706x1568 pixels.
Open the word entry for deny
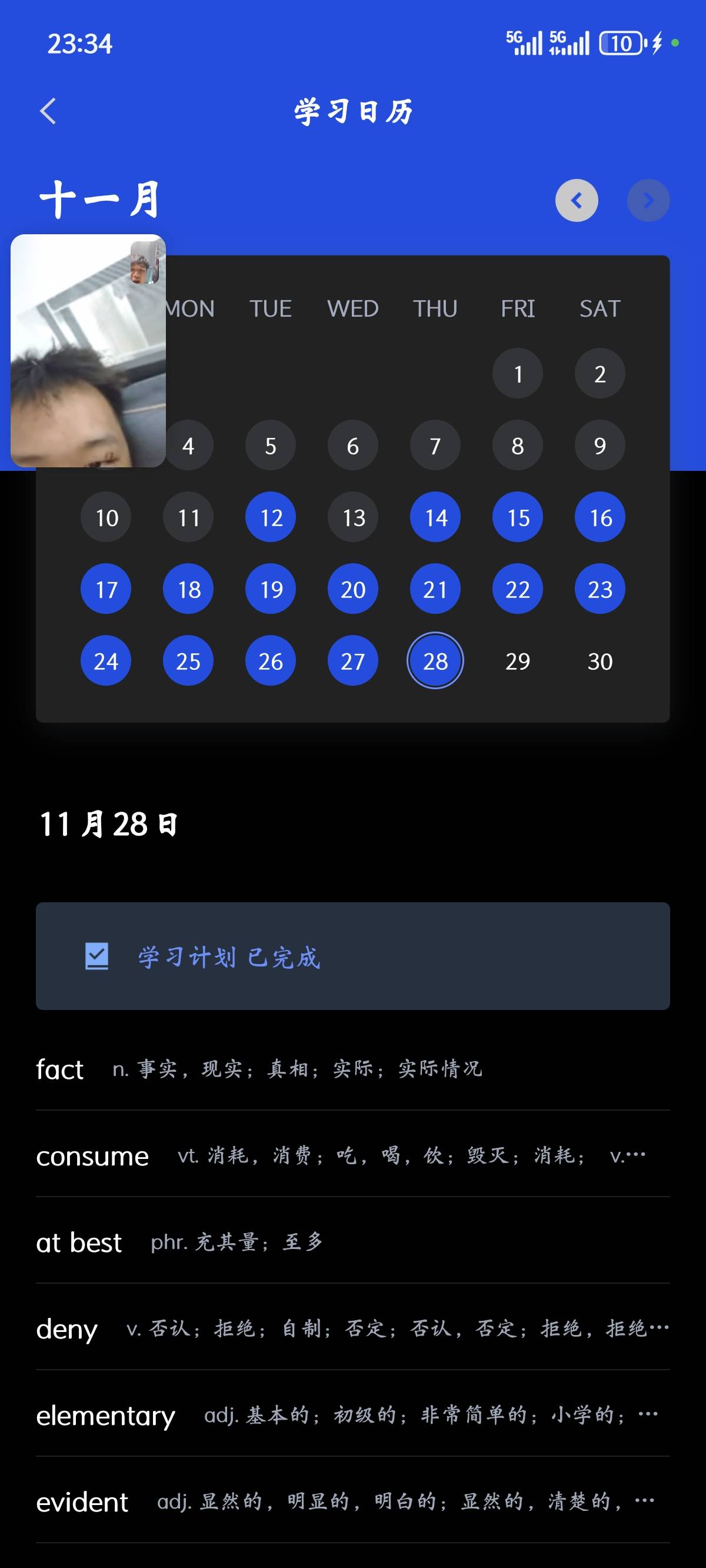tap(353, 1328)
